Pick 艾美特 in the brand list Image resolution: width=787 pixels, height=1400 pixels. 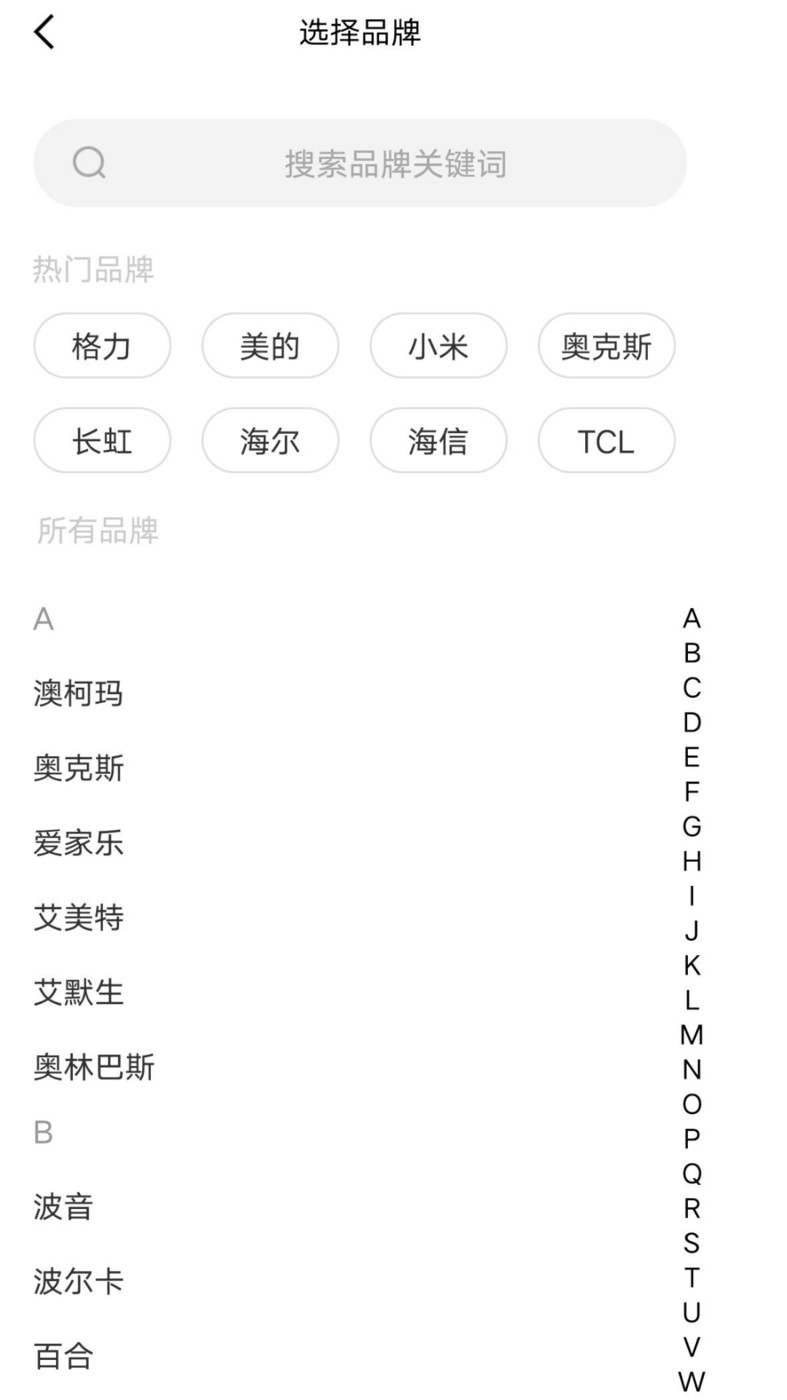pos(79,917)
